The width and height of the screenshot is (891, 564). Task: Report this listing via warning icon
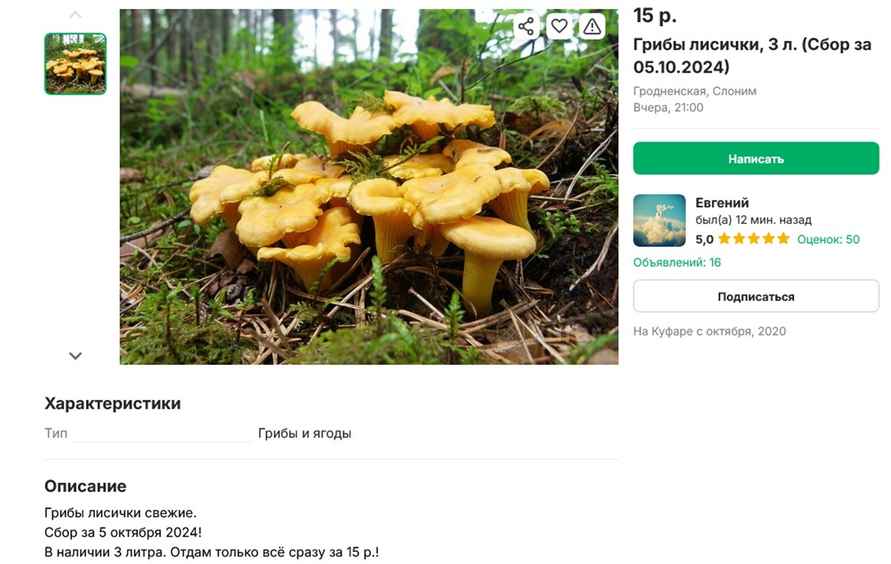click(592, 27)
